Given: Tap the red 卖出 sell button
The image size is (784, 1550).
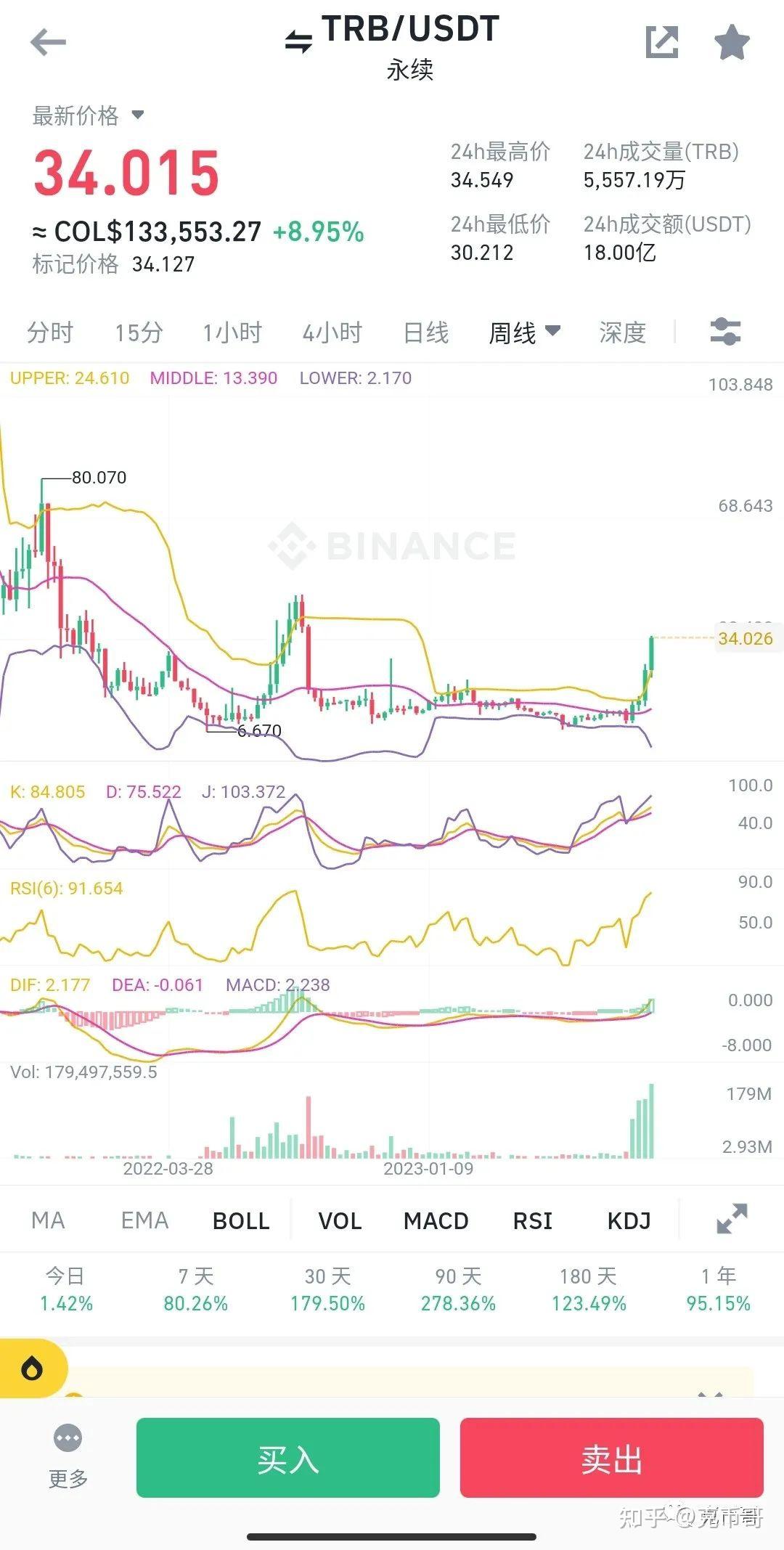Looking at the screenshot, I should point(611,1457).
